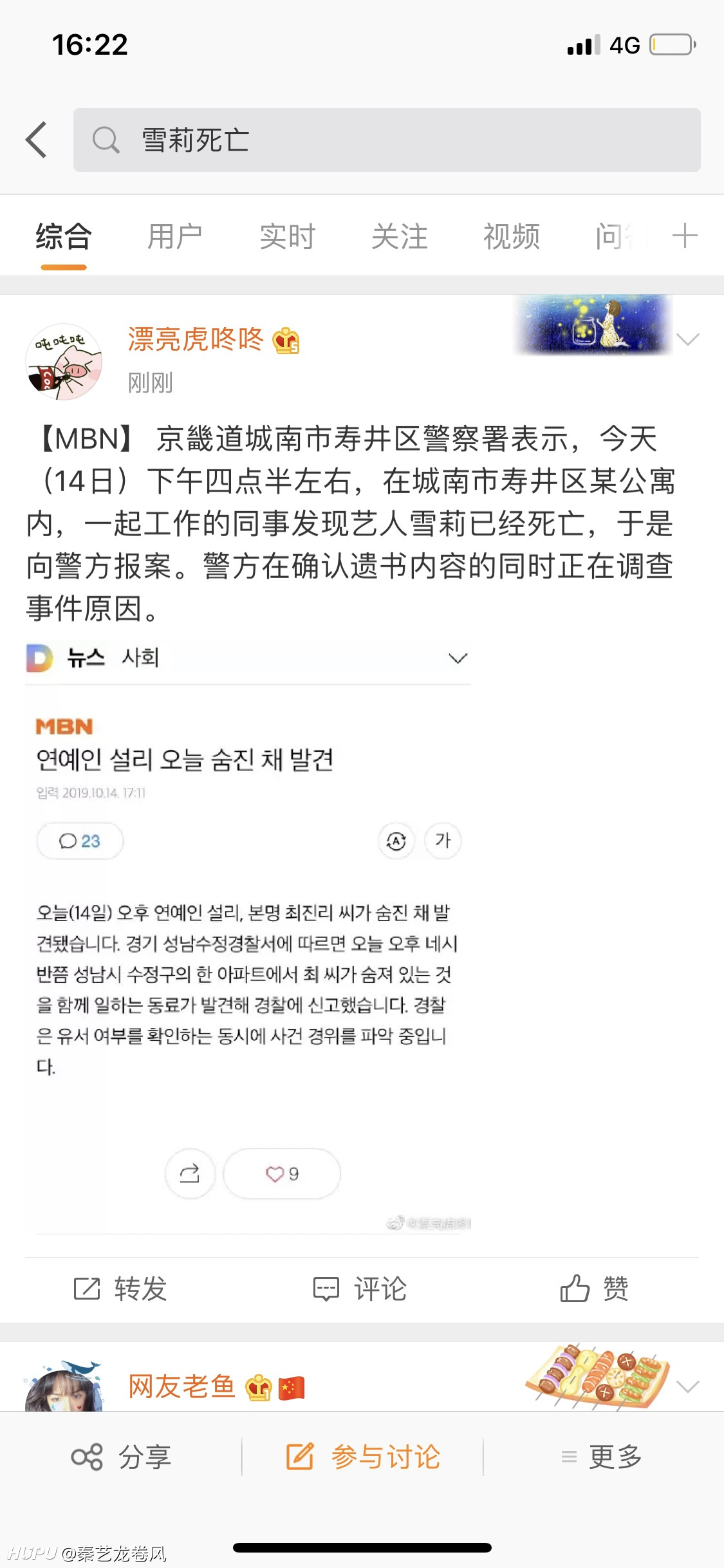Open 网友老鱼's profile name
This screenshot has width=724, height=1568.
182,1386
